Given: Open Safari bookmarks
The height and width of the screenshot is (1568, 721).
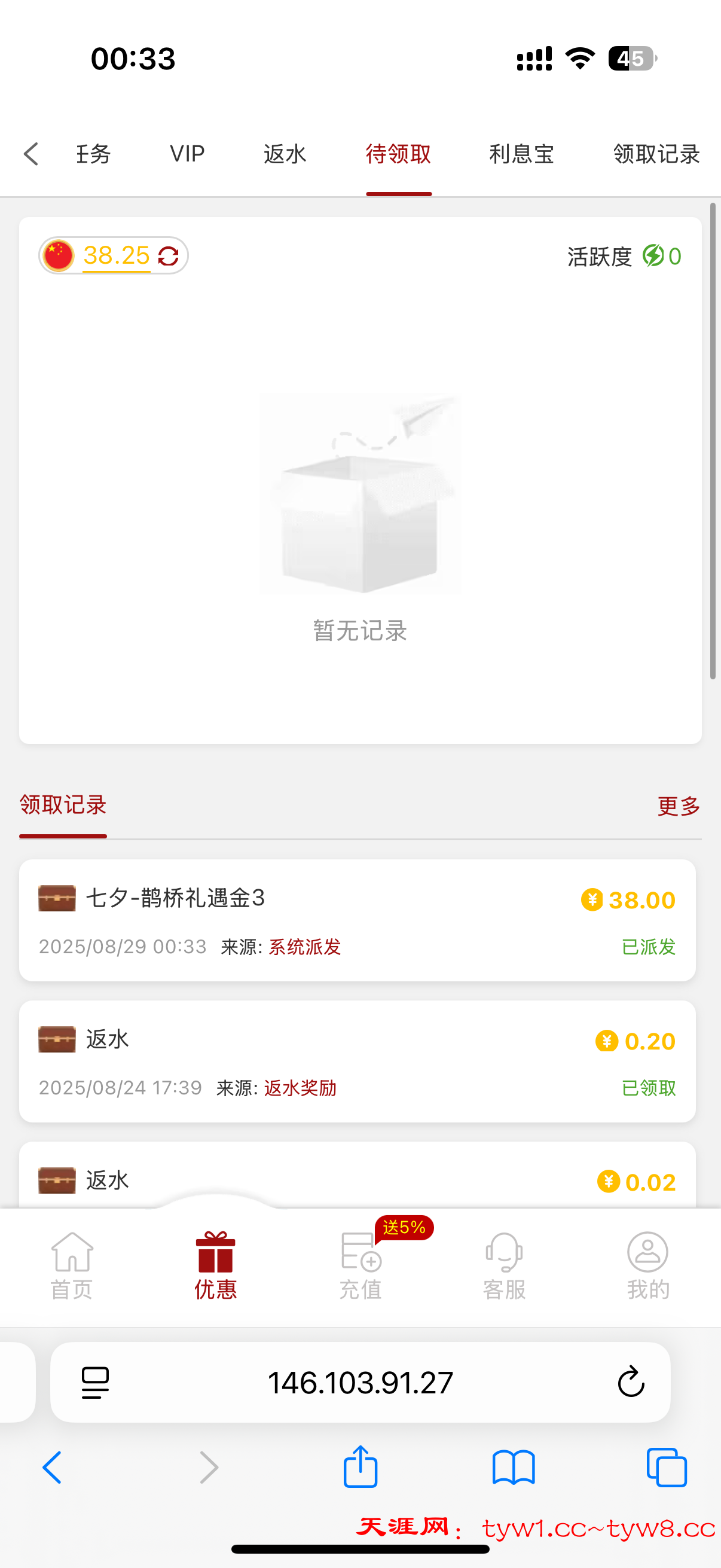Looking at the screenshot, I should coord(514,1467).
